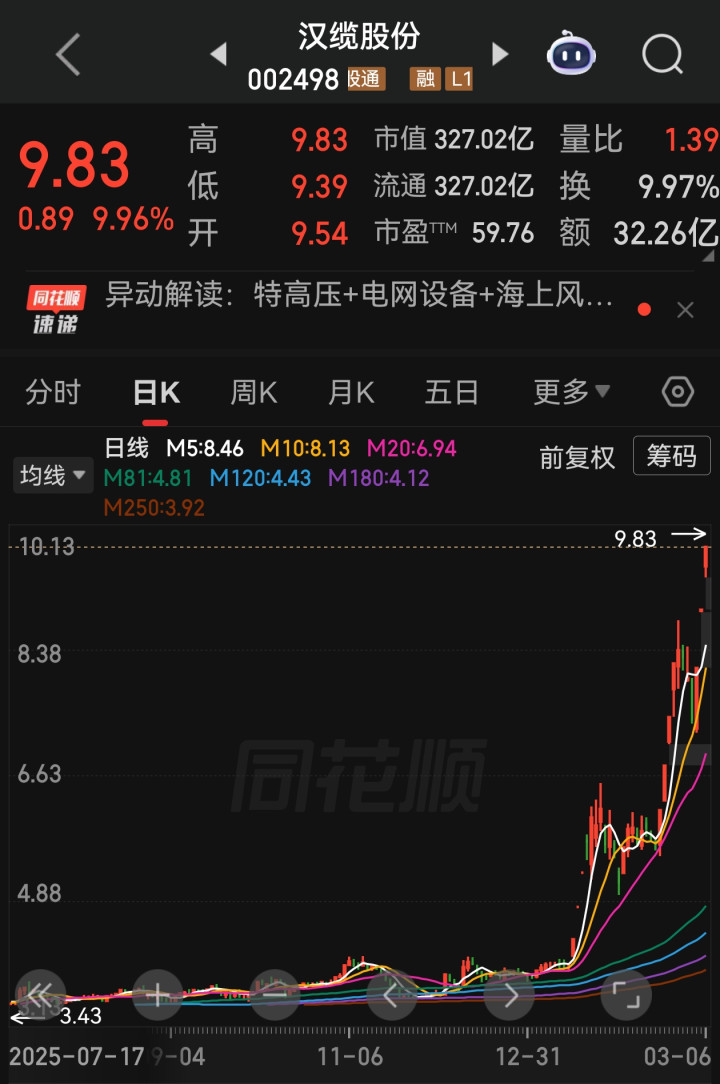Enter fullscreen chart view

(626, 995)
